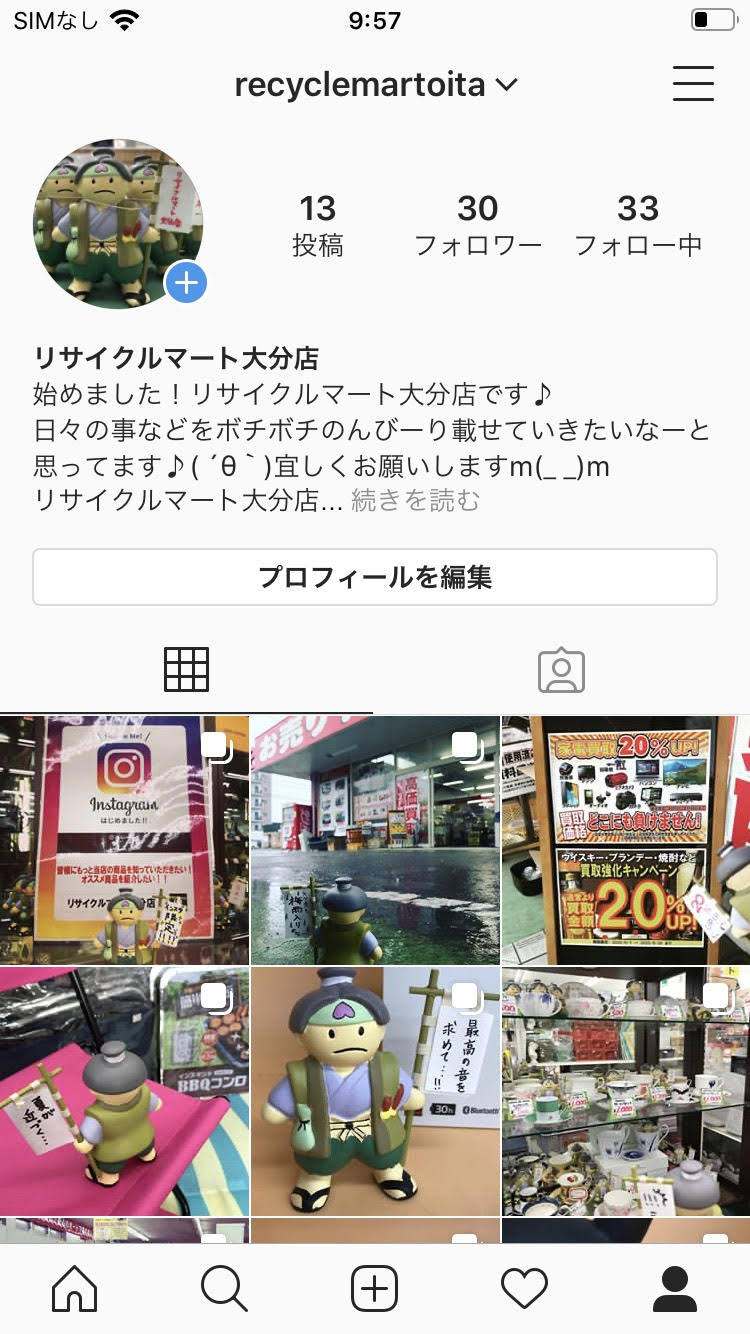Switch to the tagged photos tab
This screenshot has width=750, height=1334.
tap(561, 670)
